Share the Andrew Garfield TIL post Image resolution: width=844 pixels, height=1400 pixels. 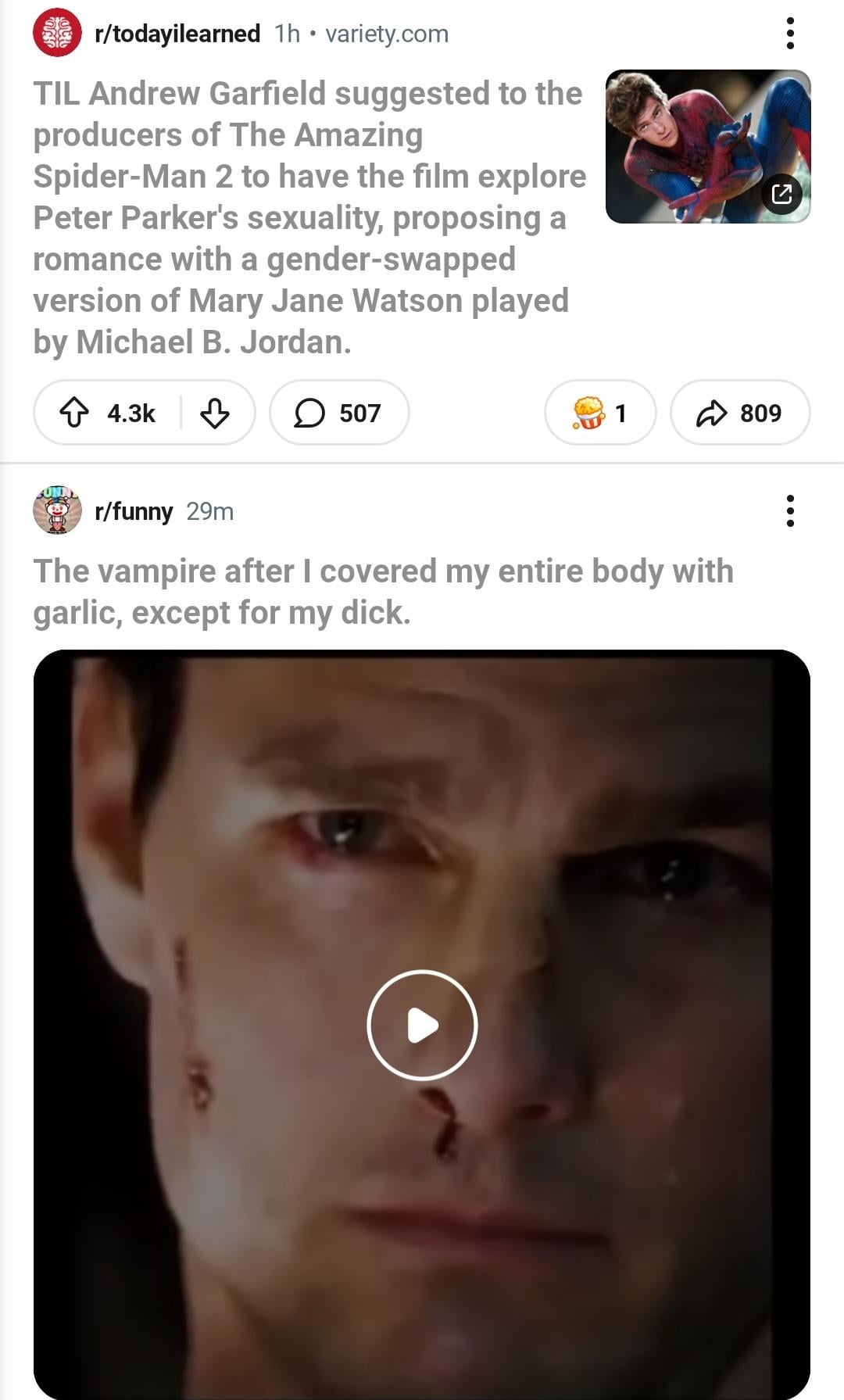pos(739,413)
